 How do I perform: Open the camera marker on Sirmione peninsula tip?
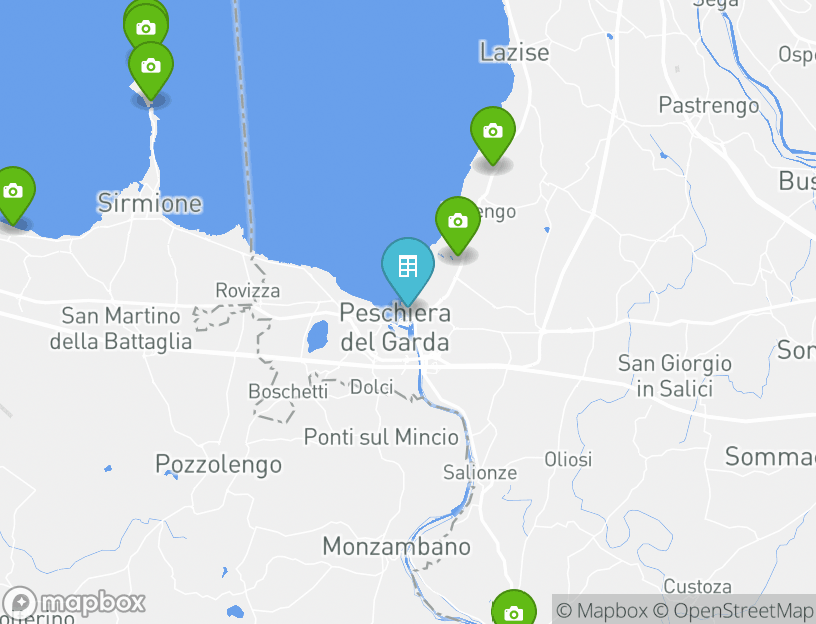[x=151, y=68]
